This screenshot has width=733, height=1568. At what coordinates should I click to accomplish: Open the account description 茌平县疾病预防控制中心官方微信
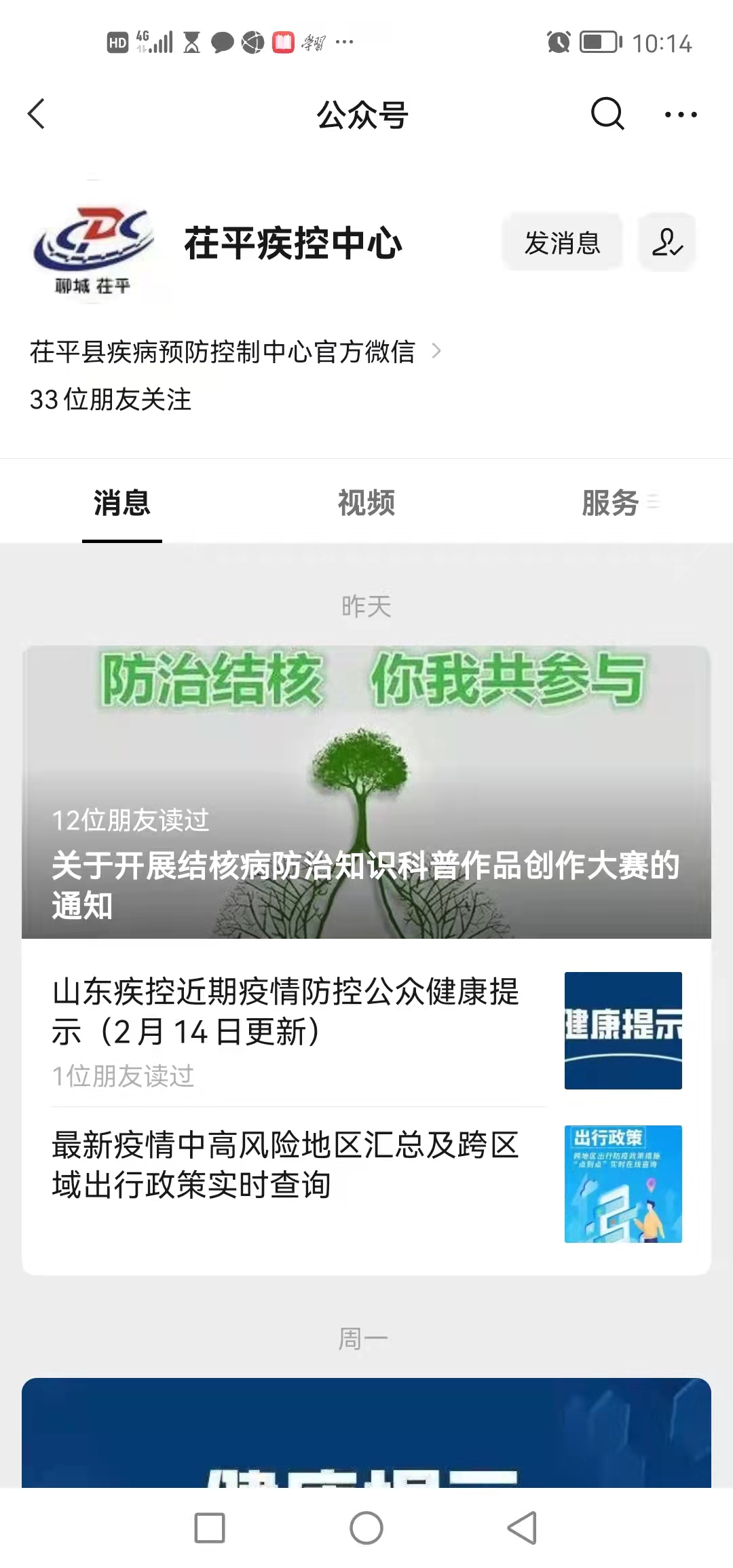[x=234, y=352]
